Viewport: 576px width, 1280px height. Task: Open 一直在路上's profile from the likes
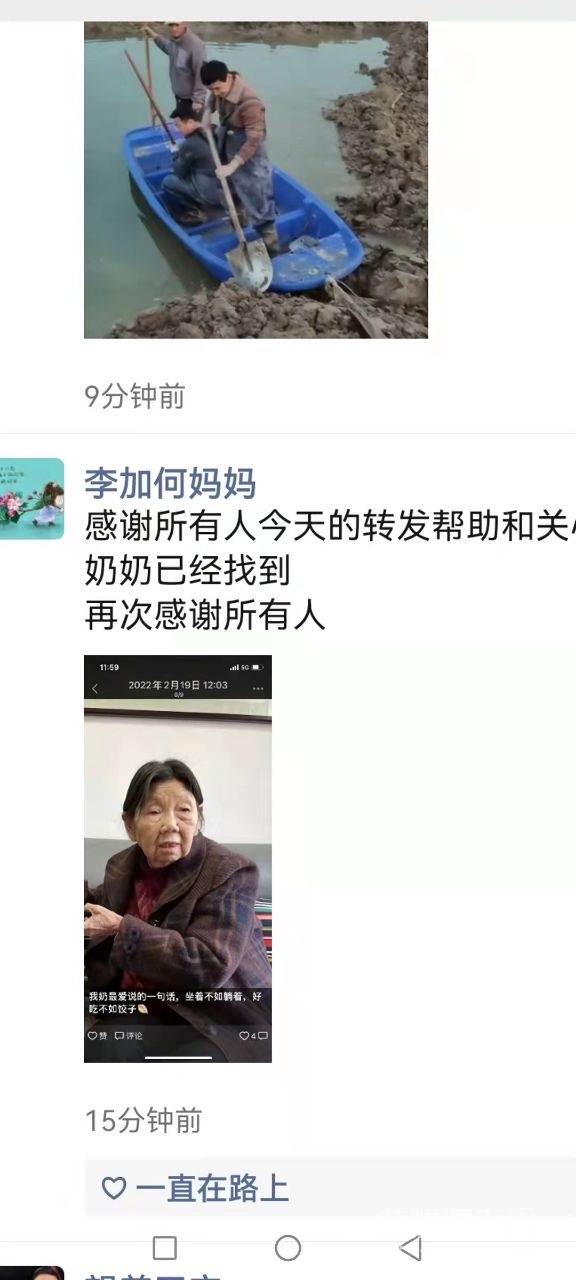(x=212, y=1188)
